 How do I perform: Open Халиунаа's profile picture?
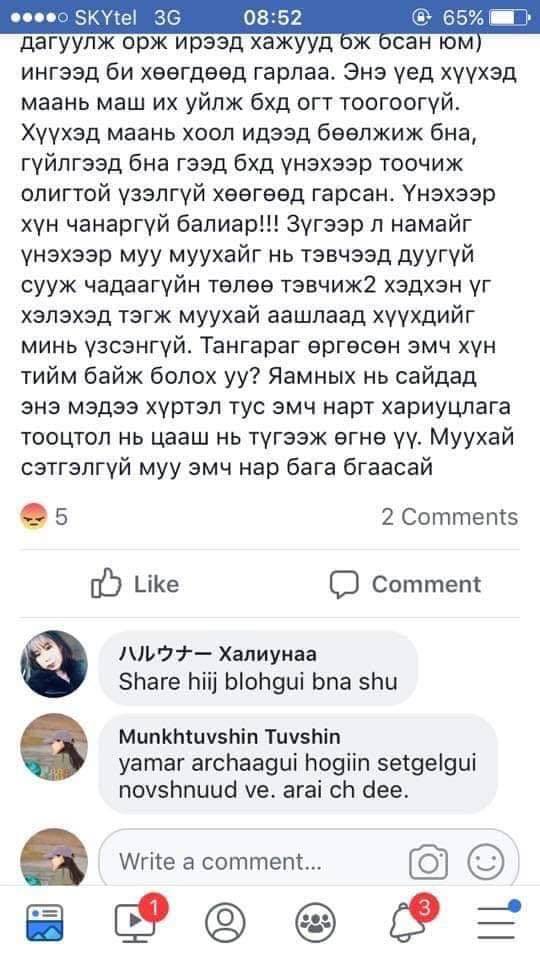pyautogui.click(x=54, y=664)
